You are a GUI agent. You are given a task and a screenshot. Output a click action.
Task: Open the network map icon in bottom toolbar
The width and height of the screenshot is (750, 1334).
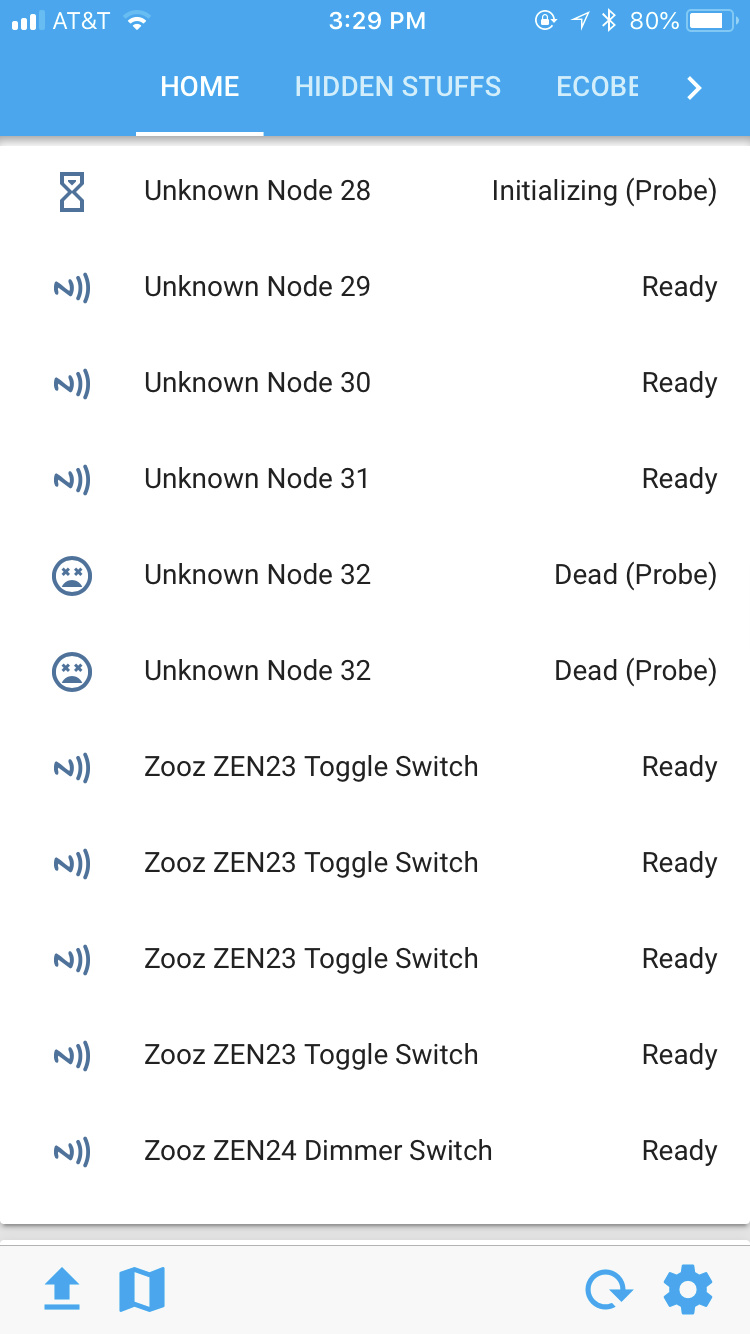[141, 1289]
